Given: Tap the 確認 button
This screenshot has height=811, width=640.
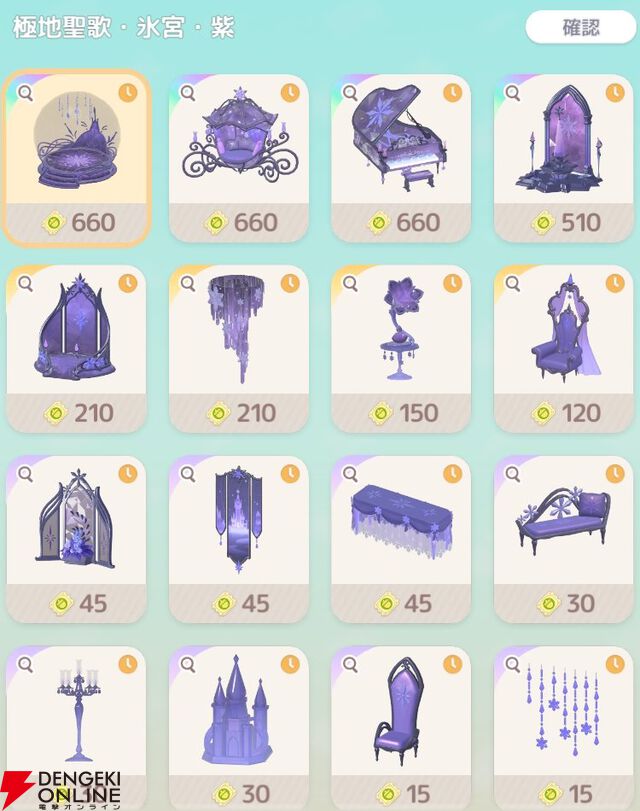Looking at the screenshot, I should [580, 28].
